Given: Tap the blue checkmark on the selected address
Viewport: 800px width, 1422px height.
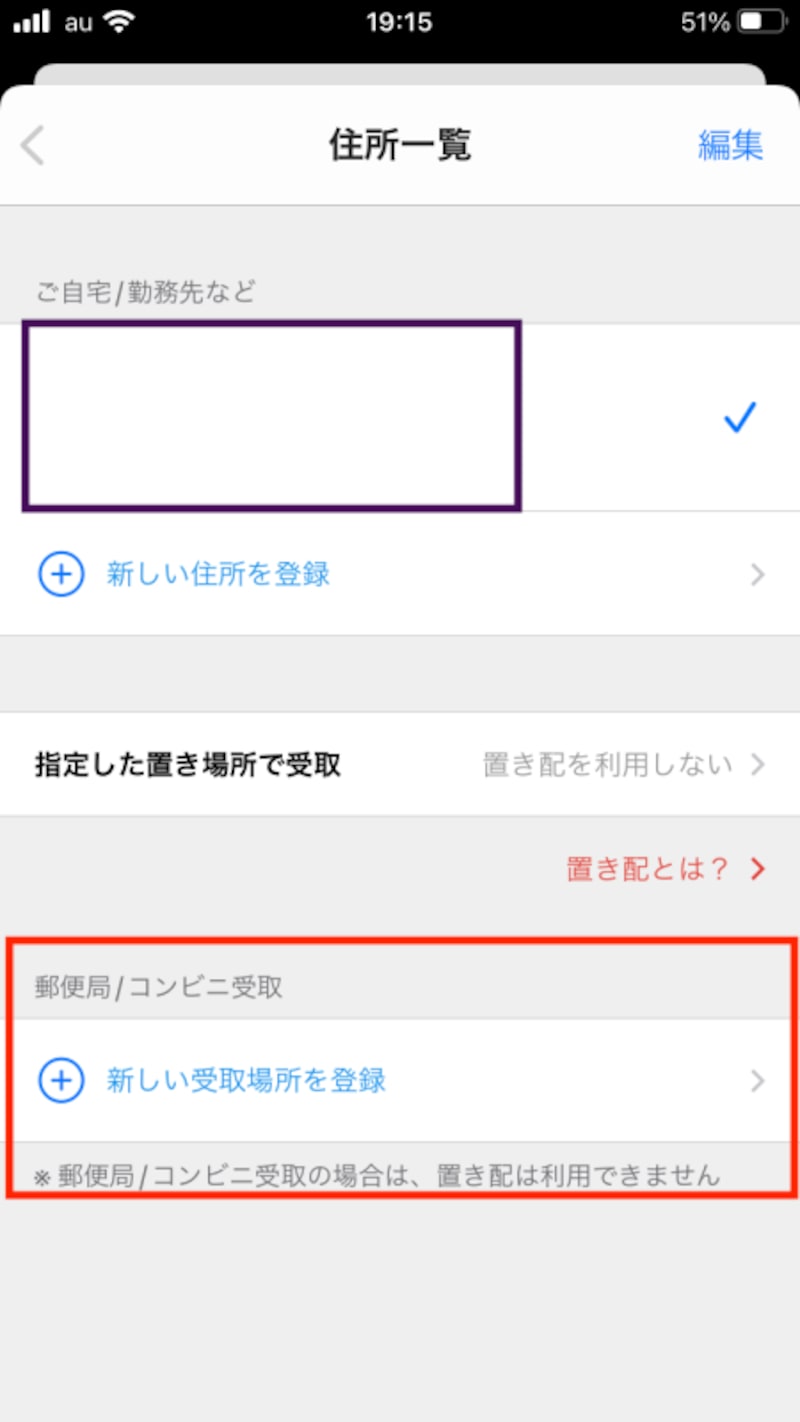Looking at the screenshot, I should 740,417.
